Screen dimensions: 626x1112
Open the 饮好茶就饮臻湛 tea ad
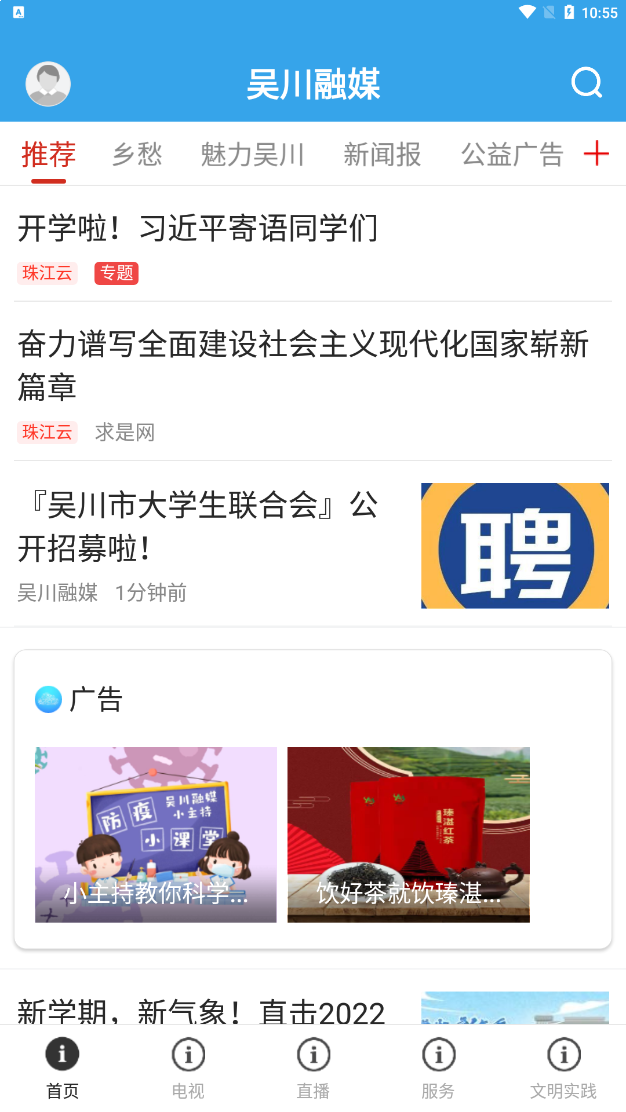[408, 834]
